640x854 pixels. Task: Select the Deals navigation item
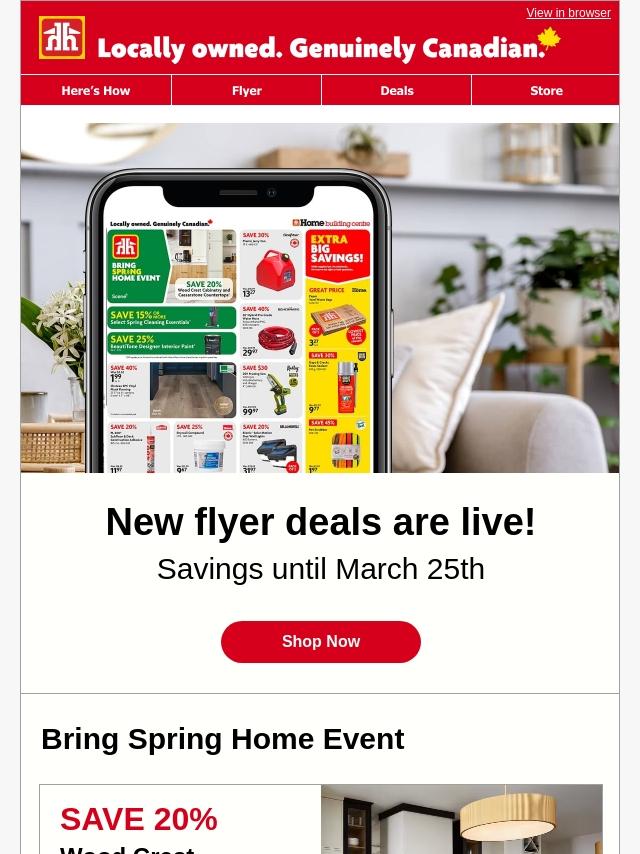[397, 90]
